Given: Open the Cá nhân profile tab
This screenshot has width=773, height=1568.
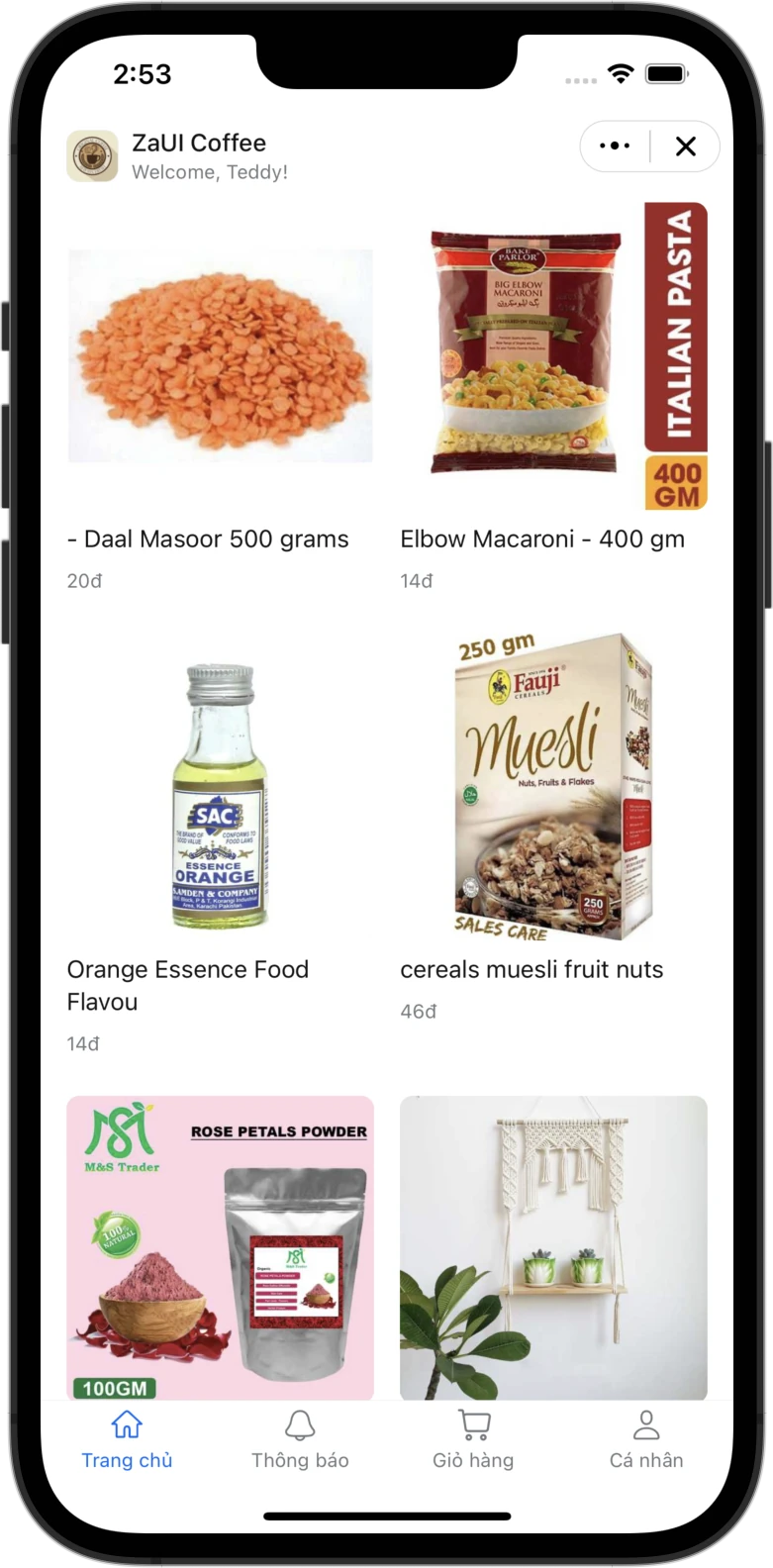Looking at the screenshot, I should pos(646,1439).
